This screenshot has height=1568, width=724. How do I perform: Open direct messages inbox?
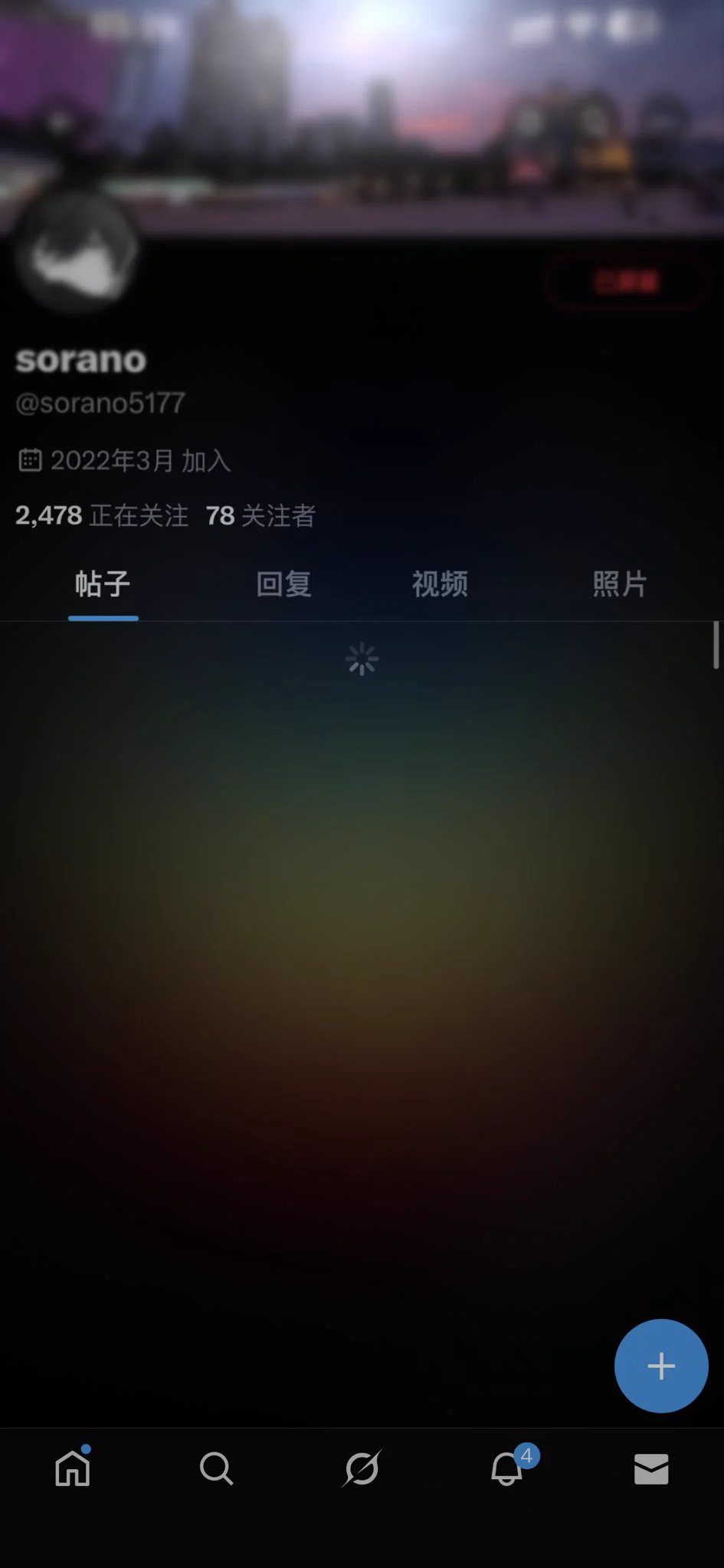tap(651, 1468)
